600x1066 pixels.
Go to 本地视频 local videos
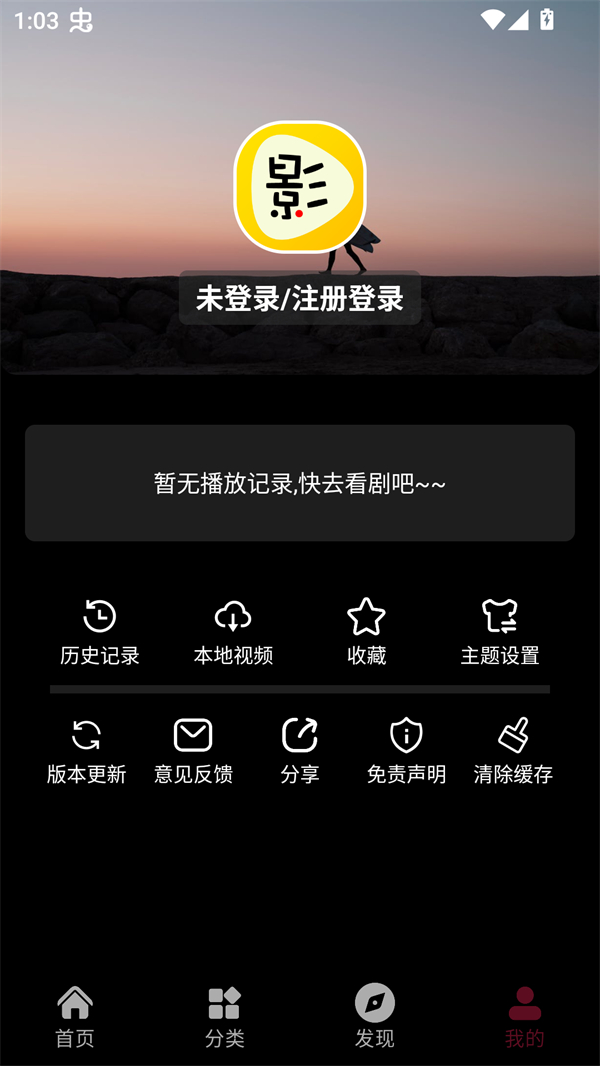(x=233, y=631)
